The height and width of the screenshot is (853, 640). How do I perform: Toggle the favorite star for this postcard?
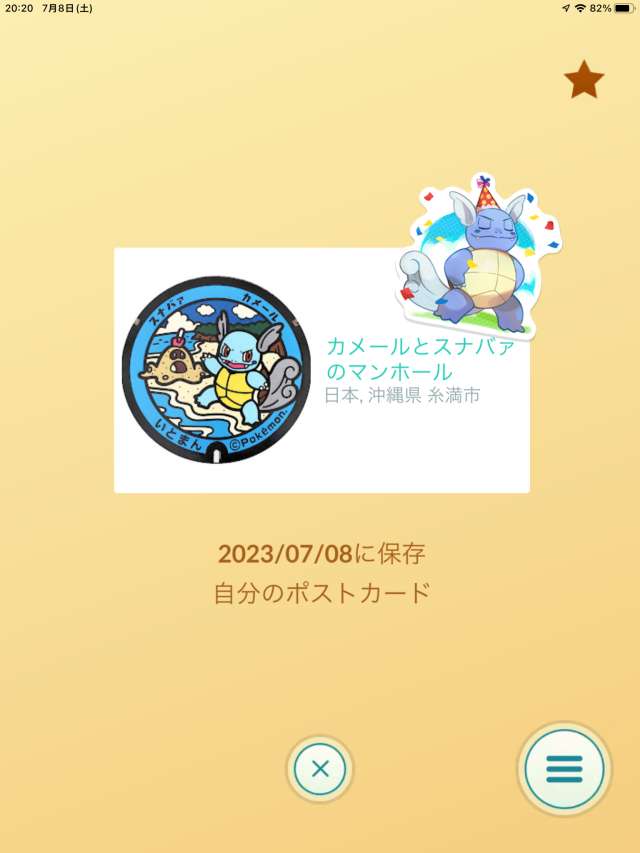coord(583,80)
